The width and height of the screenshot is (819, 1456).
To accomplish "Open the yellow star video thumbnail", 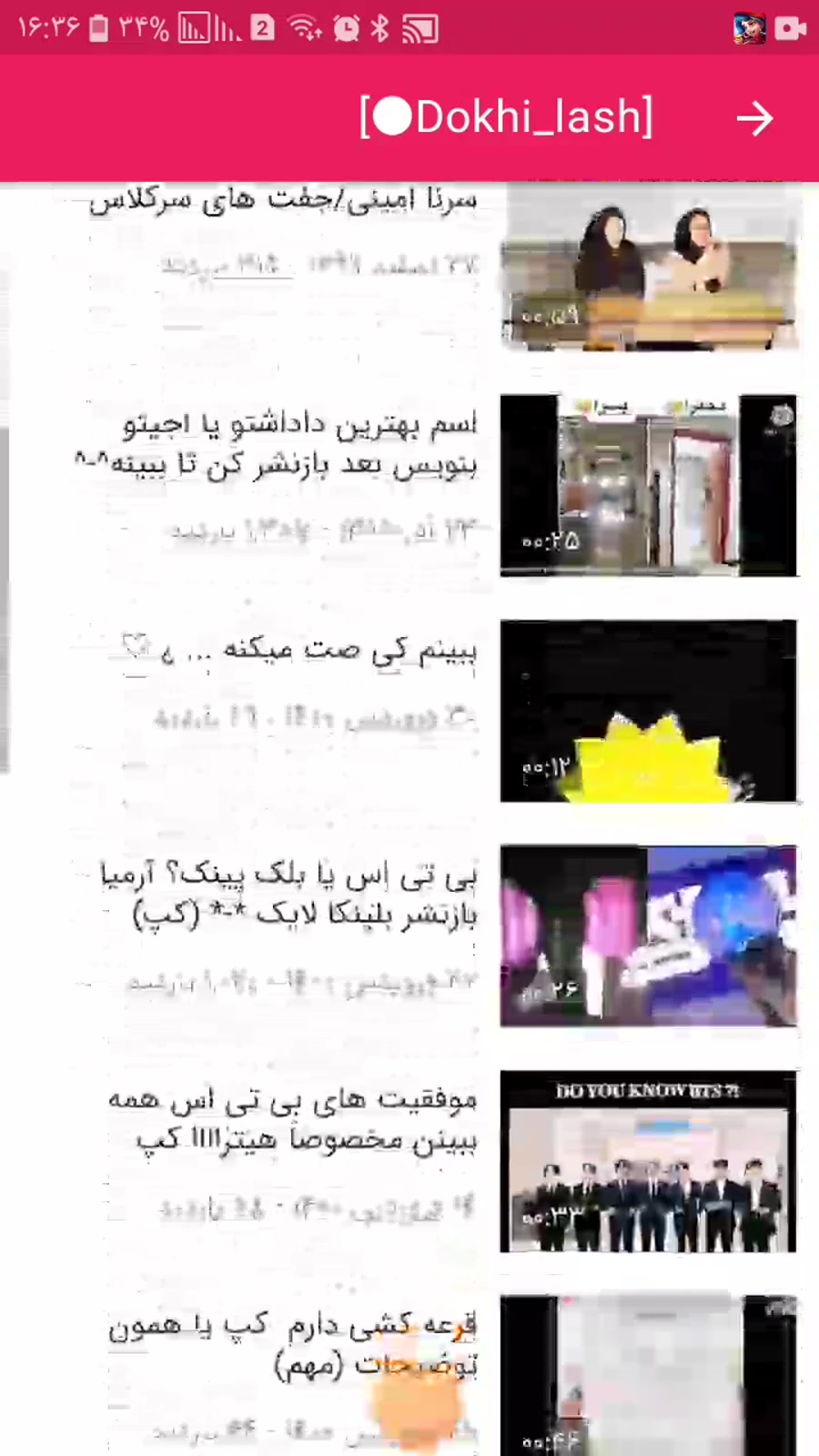I will click(649, 712).
